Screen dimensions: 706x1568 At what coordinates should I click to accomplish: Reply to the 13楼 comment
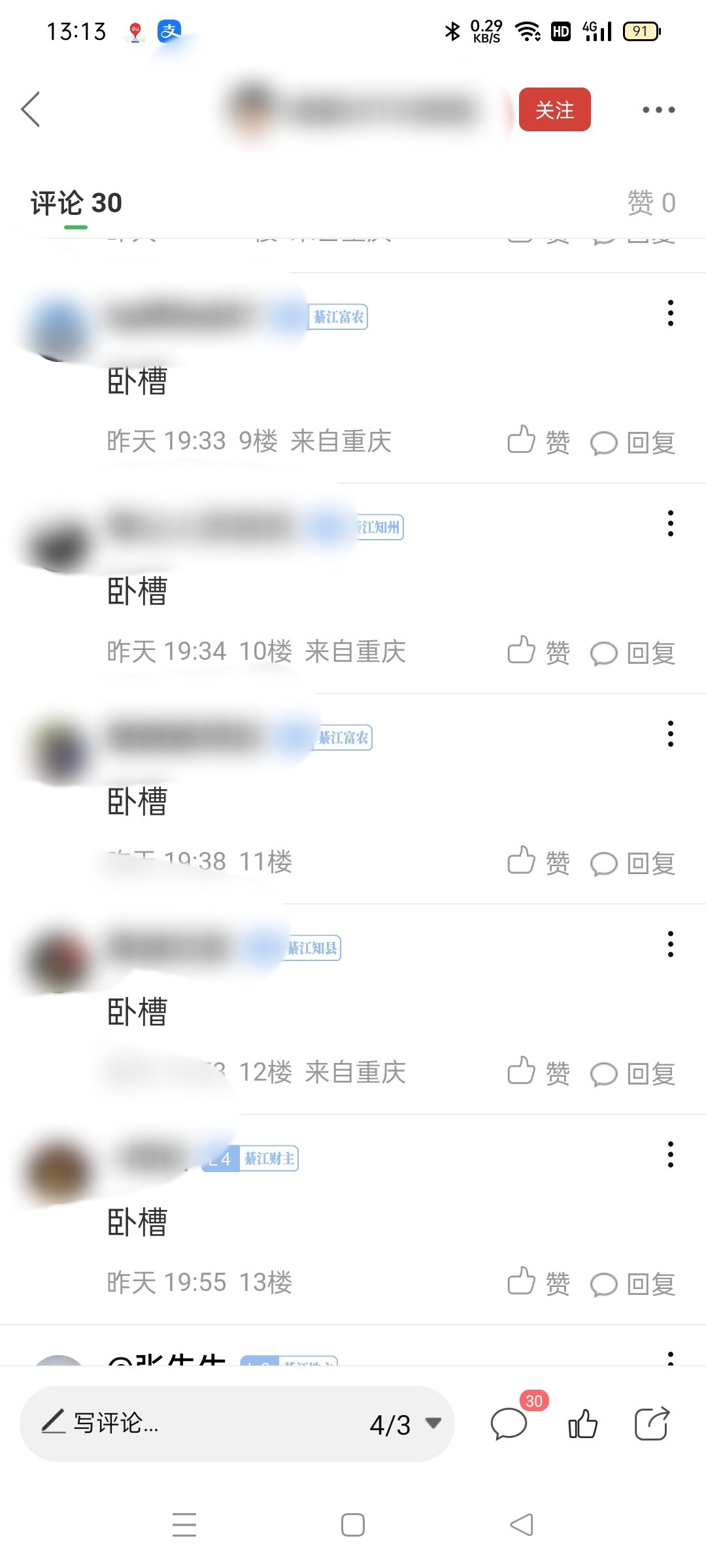(x=633, y=1284)
